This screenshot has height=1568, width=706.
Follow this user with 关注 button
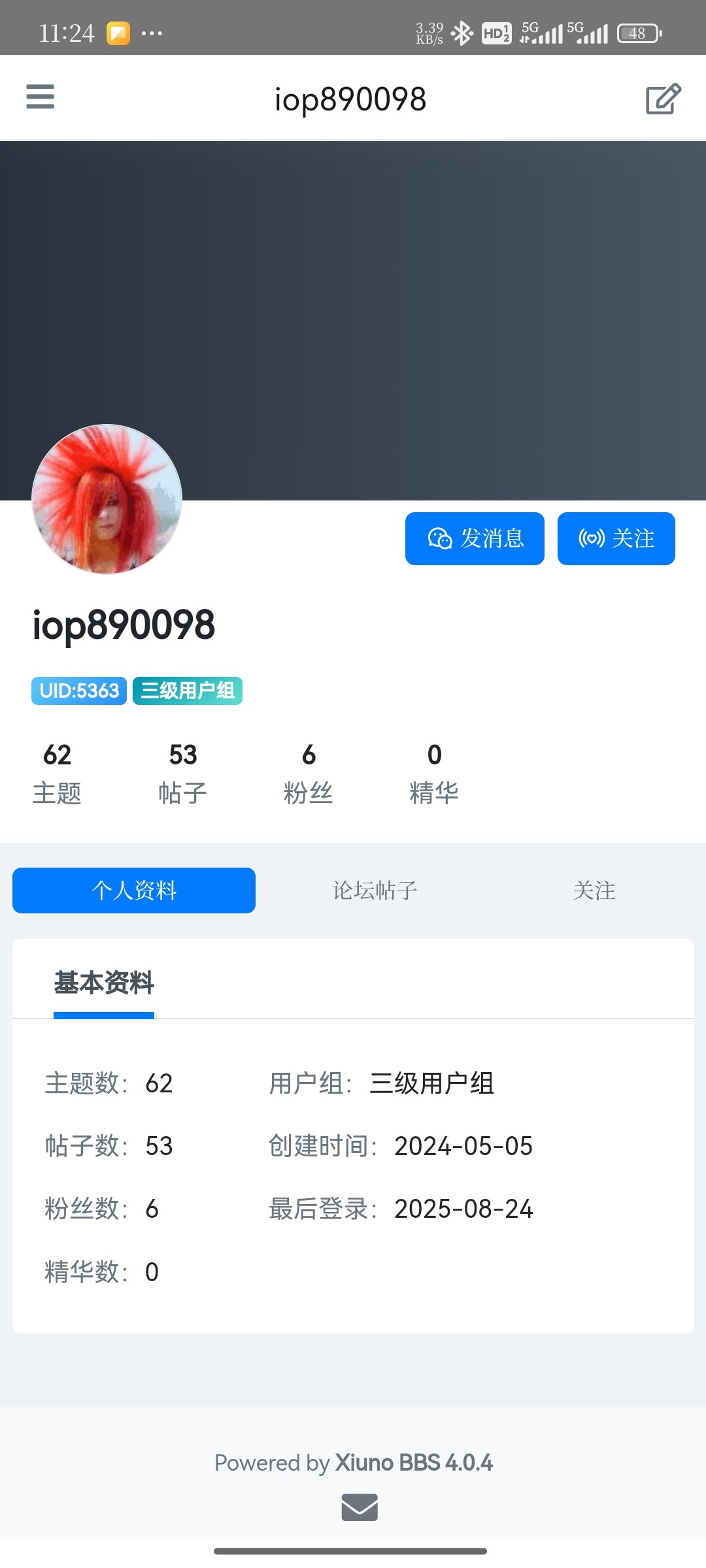(616, 538)
